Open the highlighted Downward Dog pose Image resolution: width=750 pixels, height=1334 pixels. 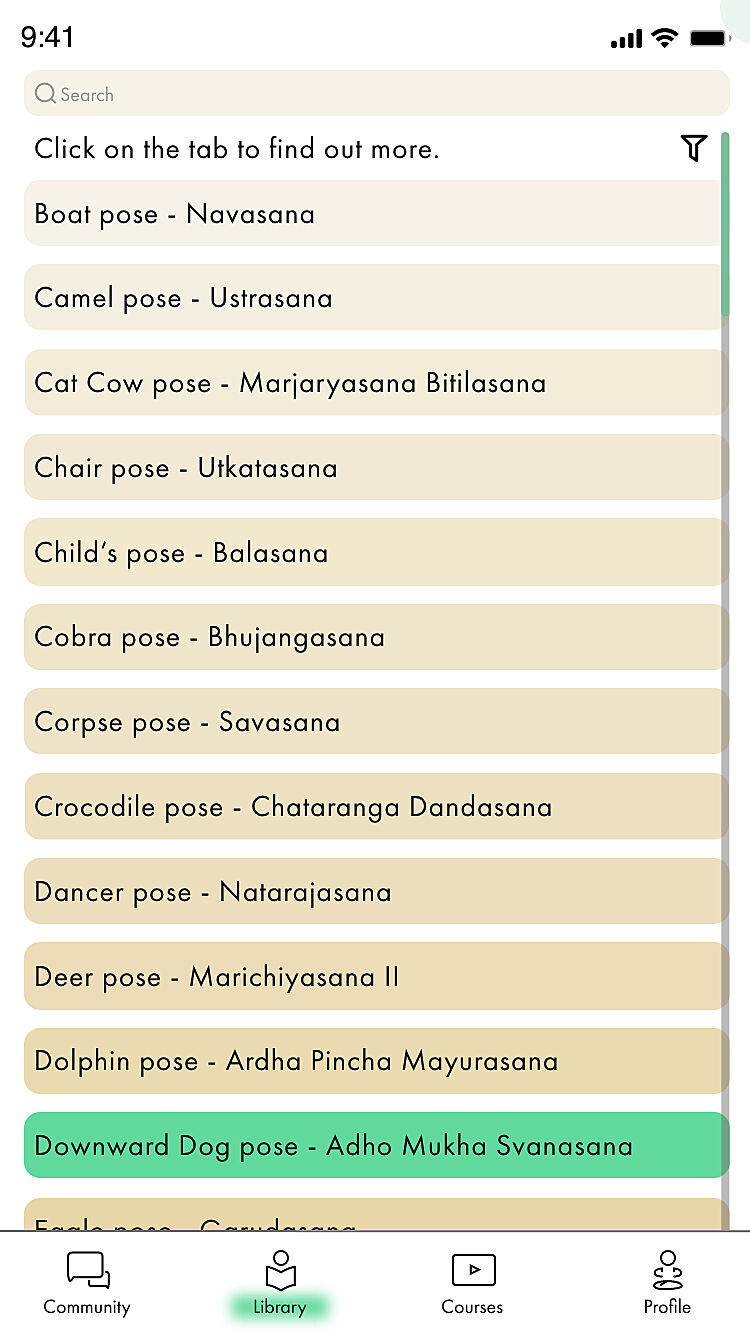pyautogui.click(x=376, y=1145)
